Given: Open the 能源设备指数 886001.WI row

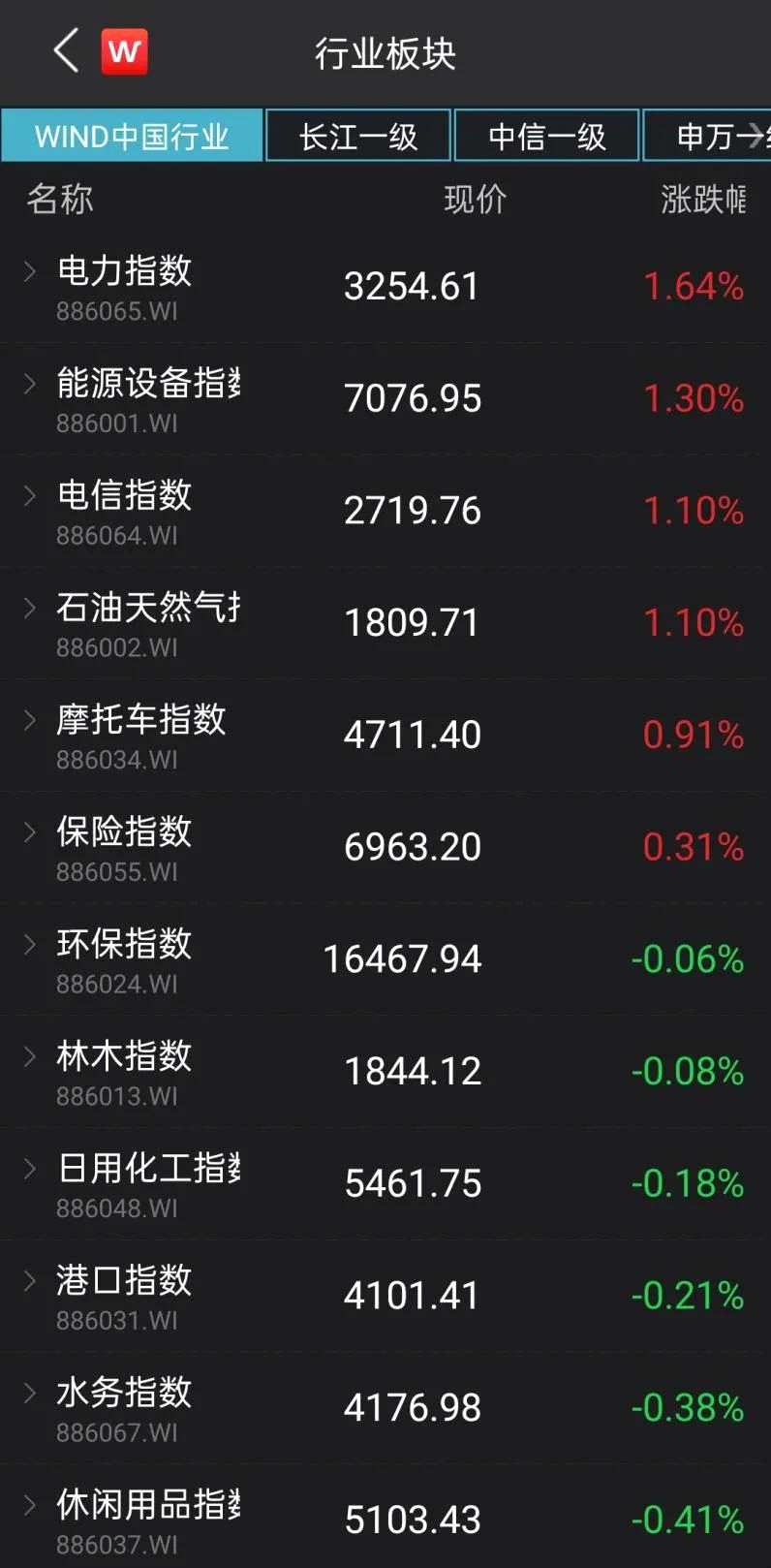Looking at the screenshot, I should tap(385, 399).
